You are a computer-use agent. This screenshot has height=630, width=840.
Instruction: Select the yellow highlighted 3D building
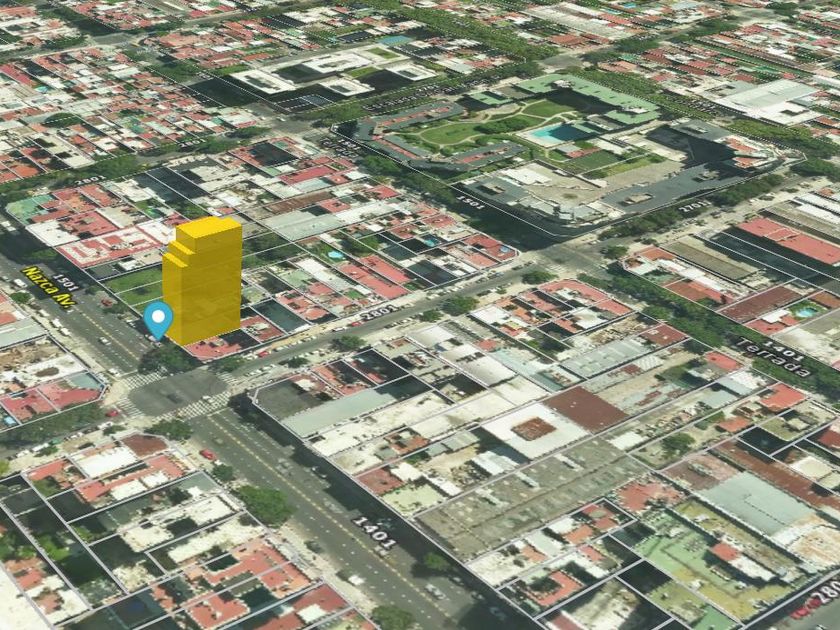(202, 281)
